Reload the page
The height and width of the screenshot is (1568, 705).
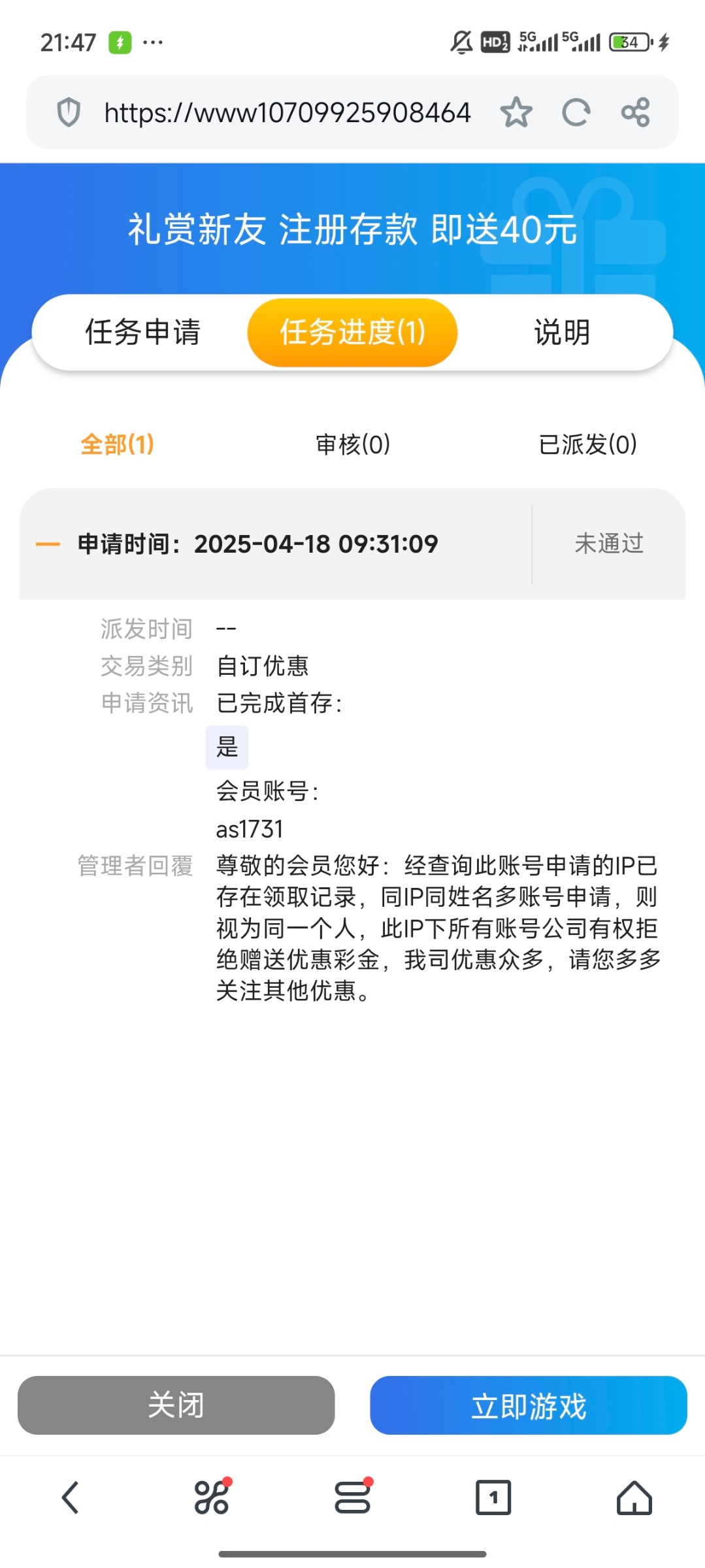click(x=576, y=112)
